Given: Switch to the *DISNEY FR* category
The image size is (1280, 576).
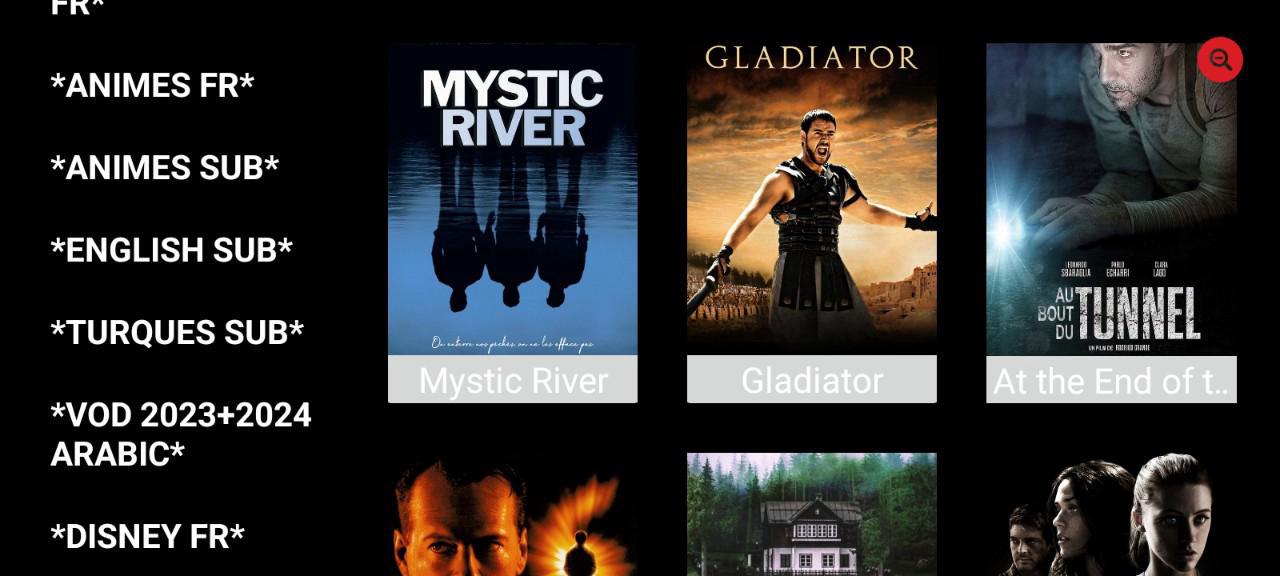Looking at the screenshot, I should [148, 537].
